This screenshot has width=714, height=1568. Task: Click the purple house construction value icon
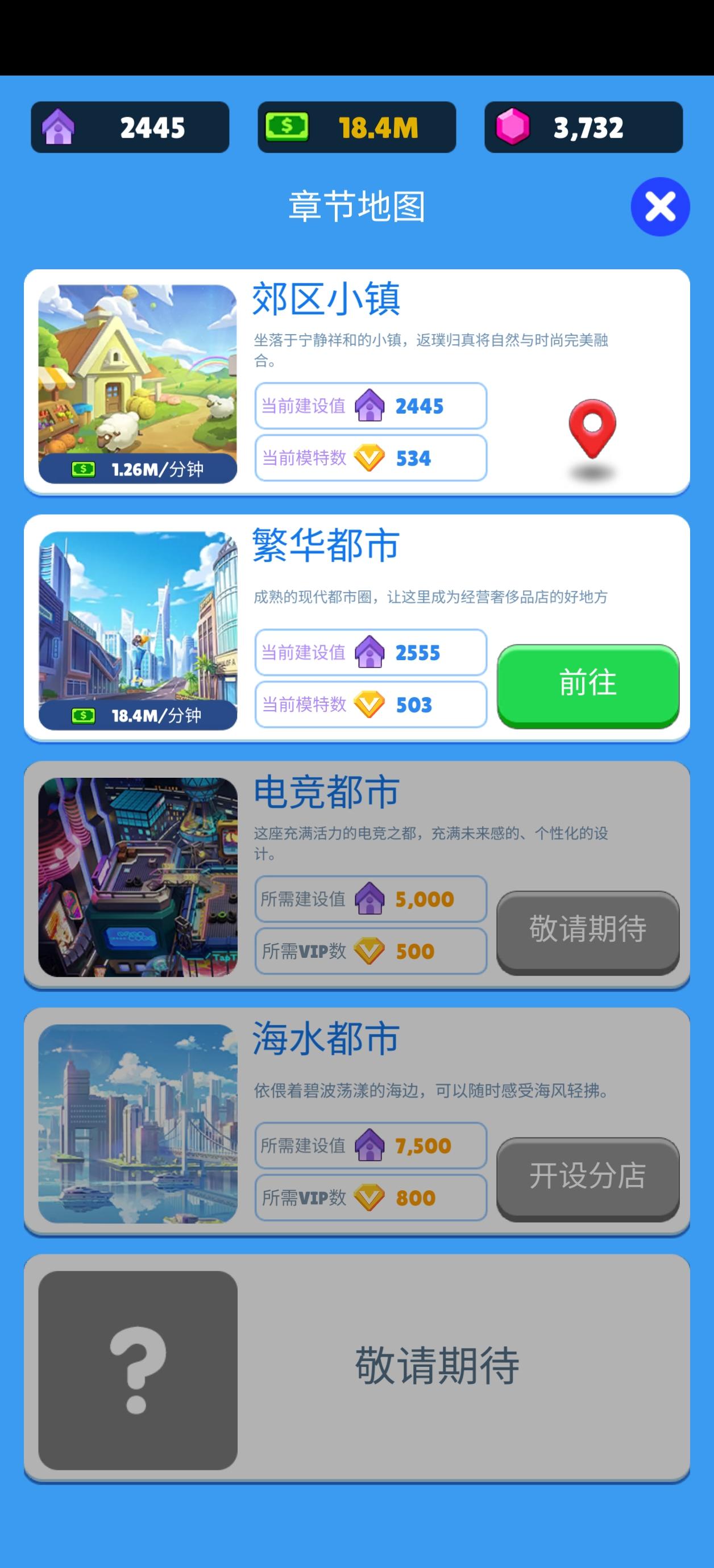(x=58, y=127)
